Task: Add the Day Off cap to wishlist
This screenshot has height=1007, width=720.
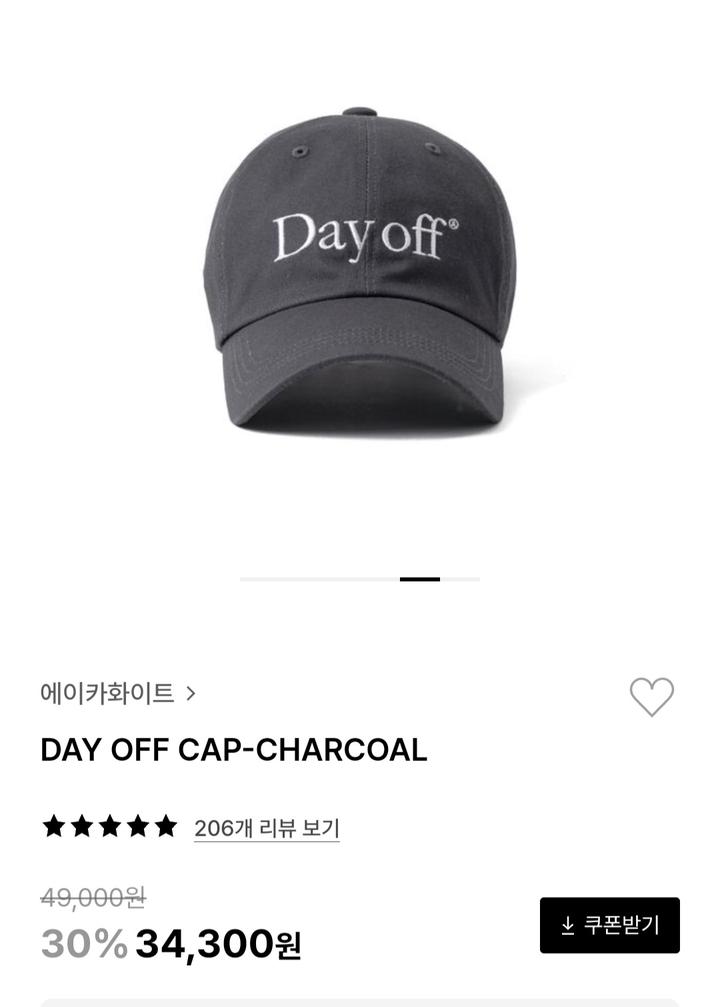Action: point(651,696)
